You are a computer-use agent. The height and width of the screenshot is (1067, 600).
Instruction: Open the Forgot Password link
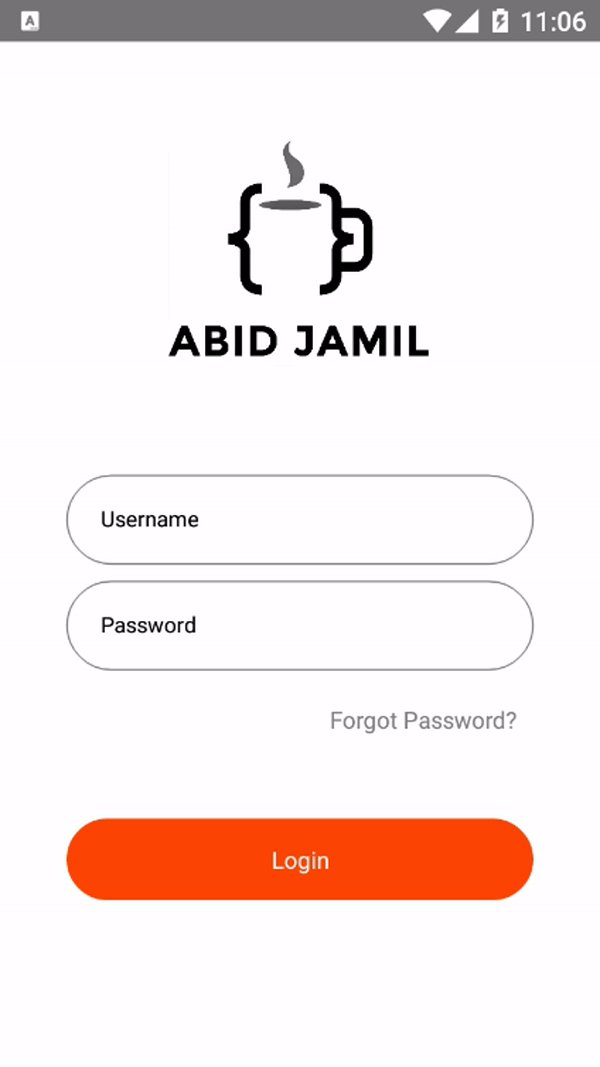pyautogui.click(x=423, y=721)
